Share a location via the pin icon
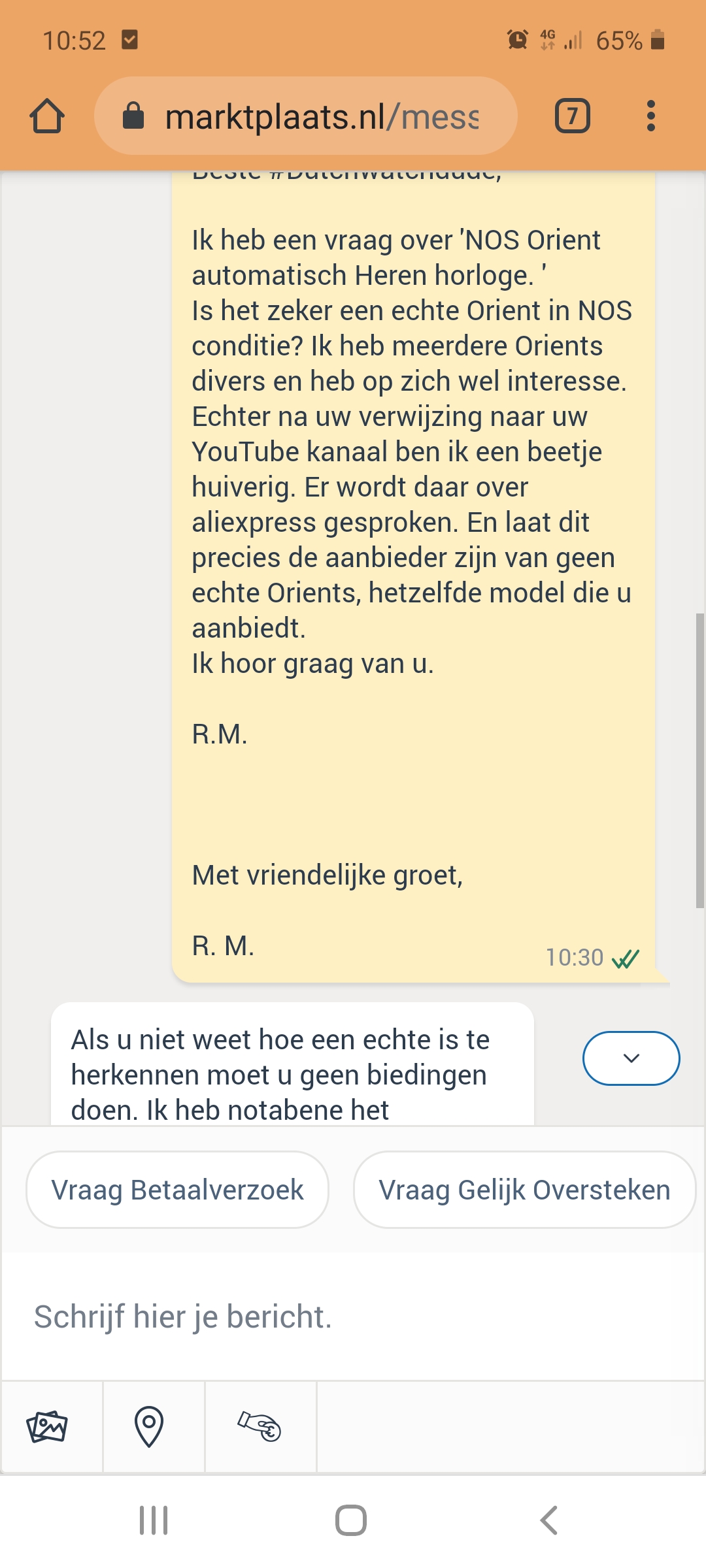Viewport: 706px width, 1568px height. pos(149,1426)
